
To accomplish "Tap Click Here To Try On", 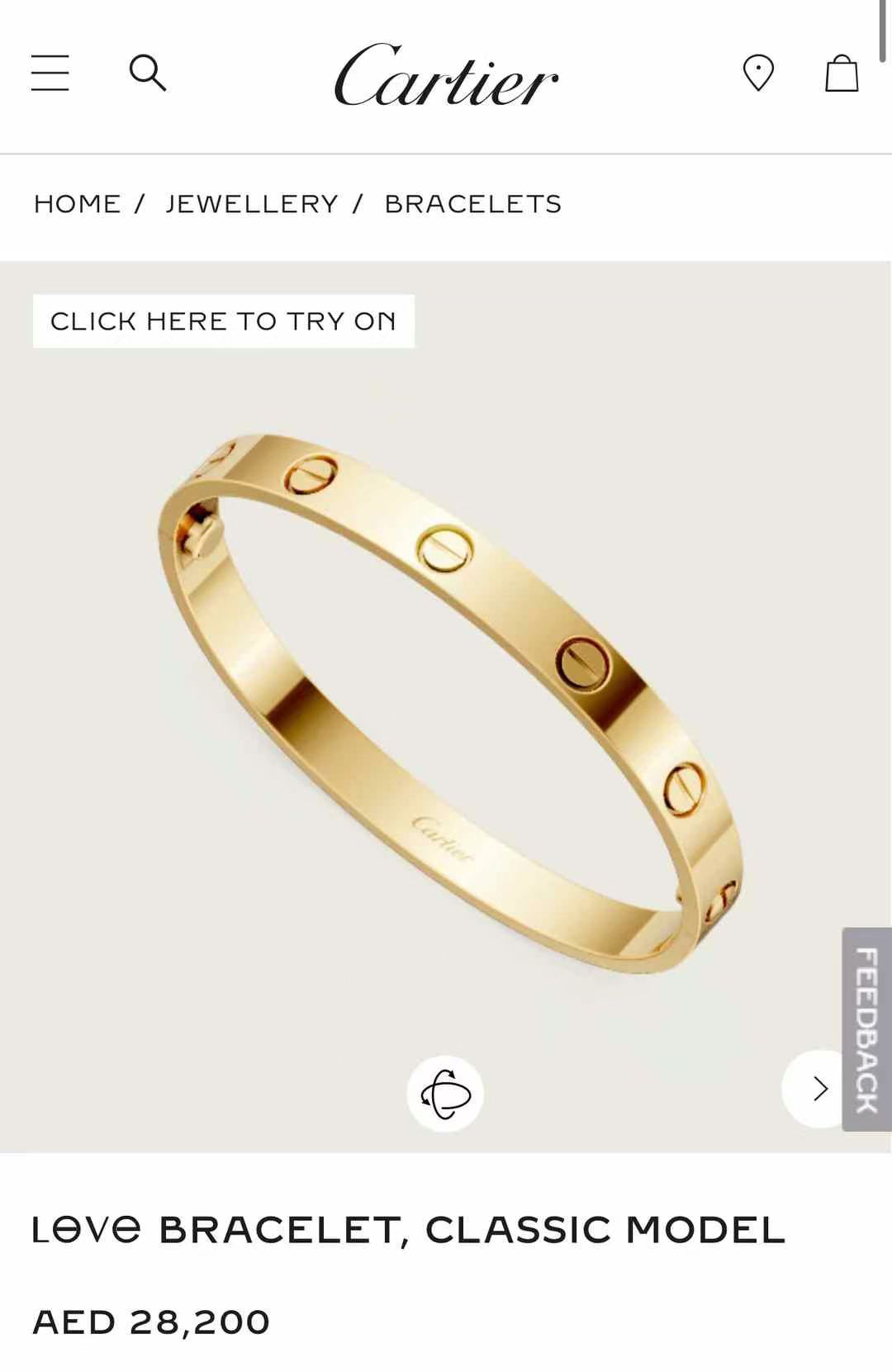I will [x=223, y=321].
